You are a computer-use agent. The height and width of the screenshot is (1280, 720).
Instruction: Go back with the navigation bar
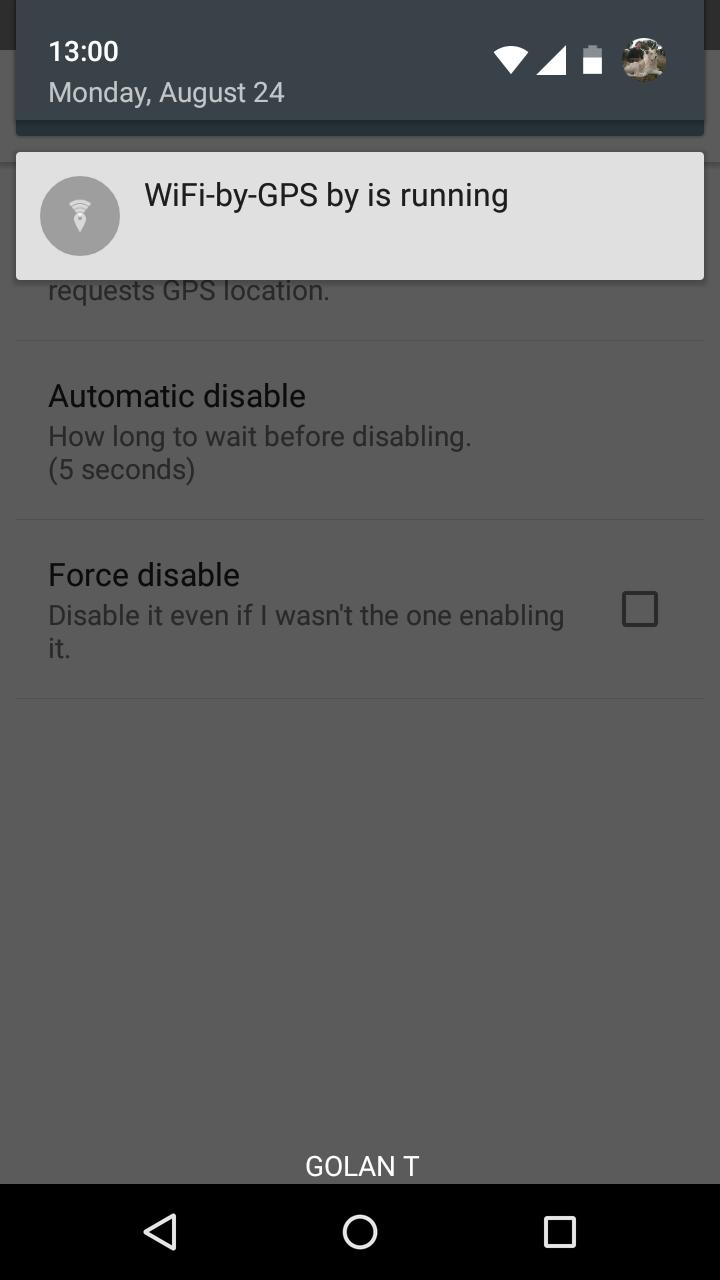coord(160,1232)
